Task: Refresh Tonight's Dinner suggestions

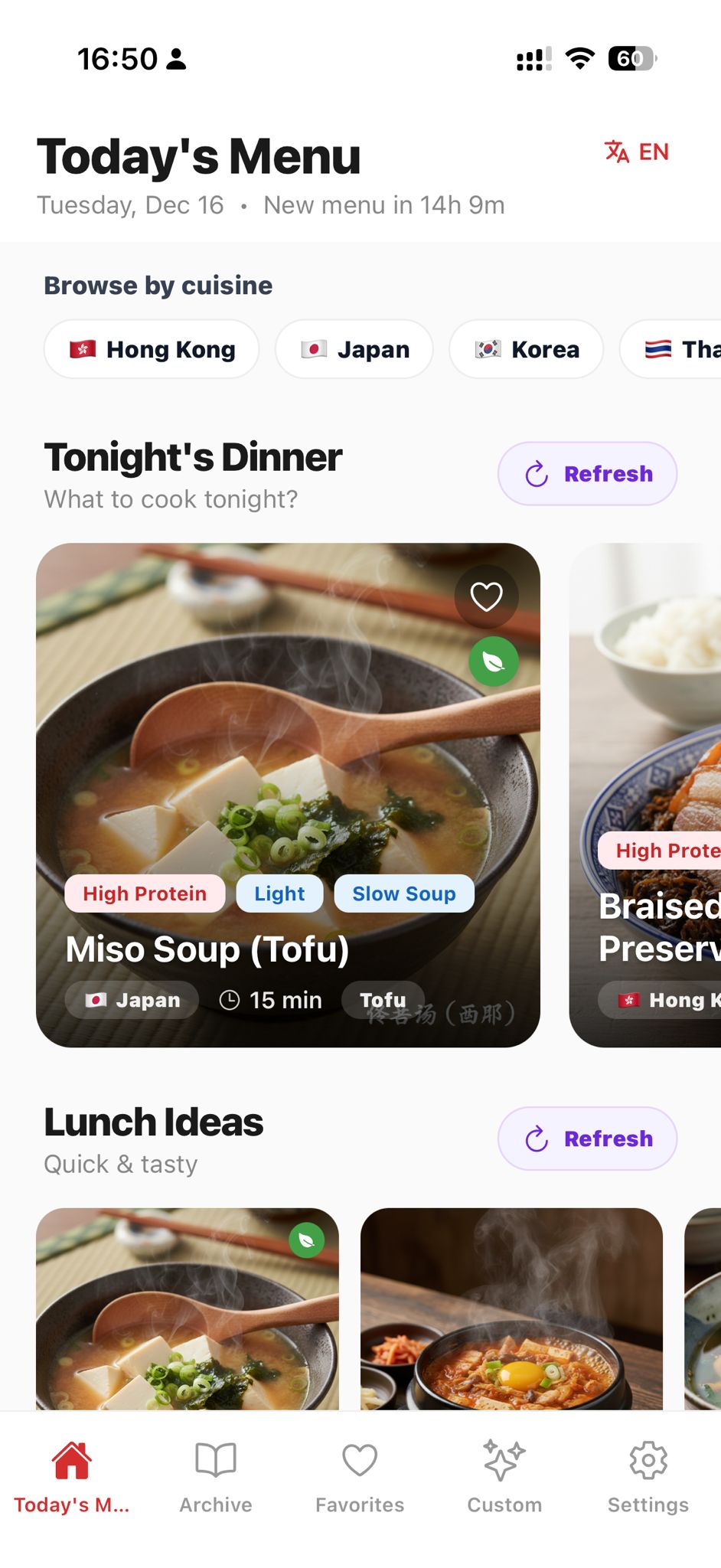Action: tap(587, 474)
